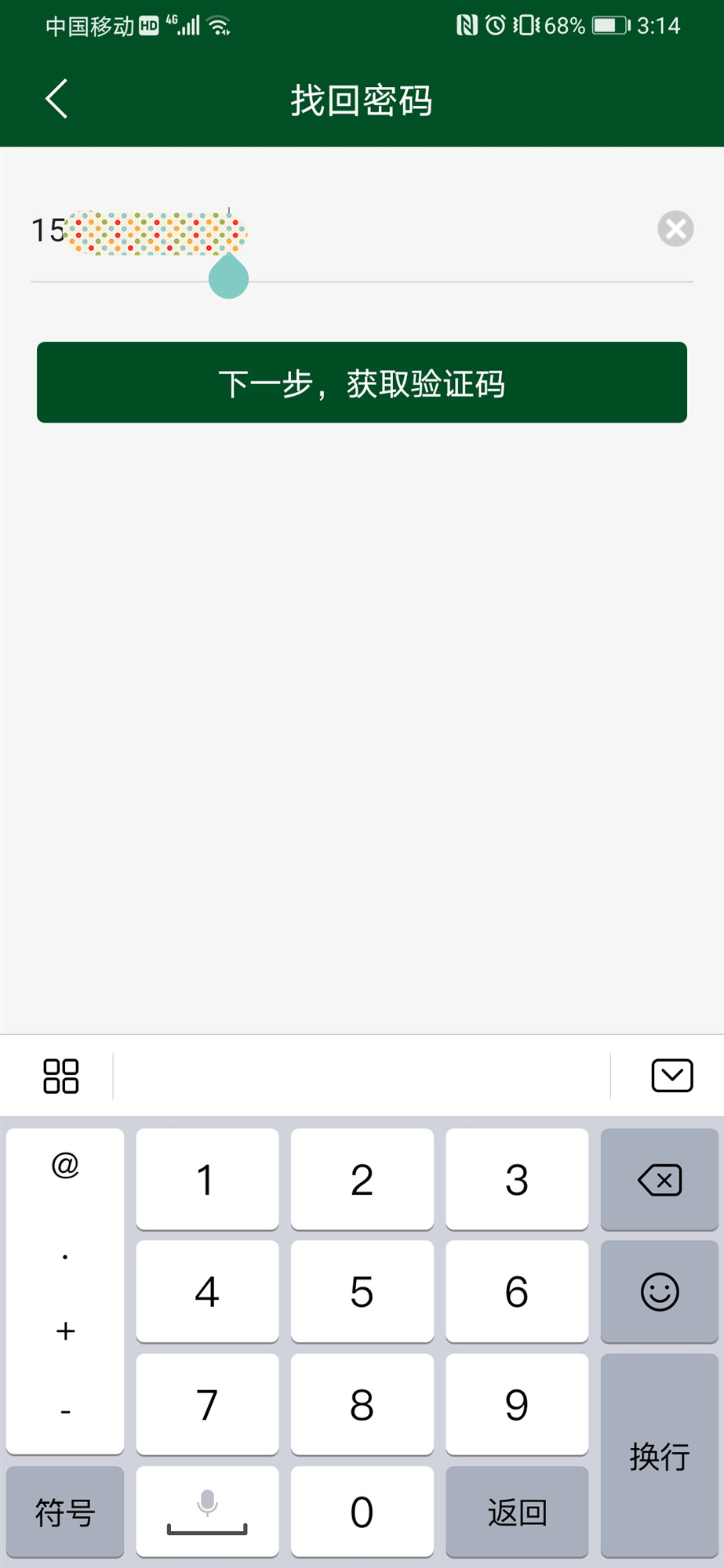The width and height of the screenshot is (724, 1568).
Task: Tap the 换行 enter key
Action: (x=659, y=1457)
